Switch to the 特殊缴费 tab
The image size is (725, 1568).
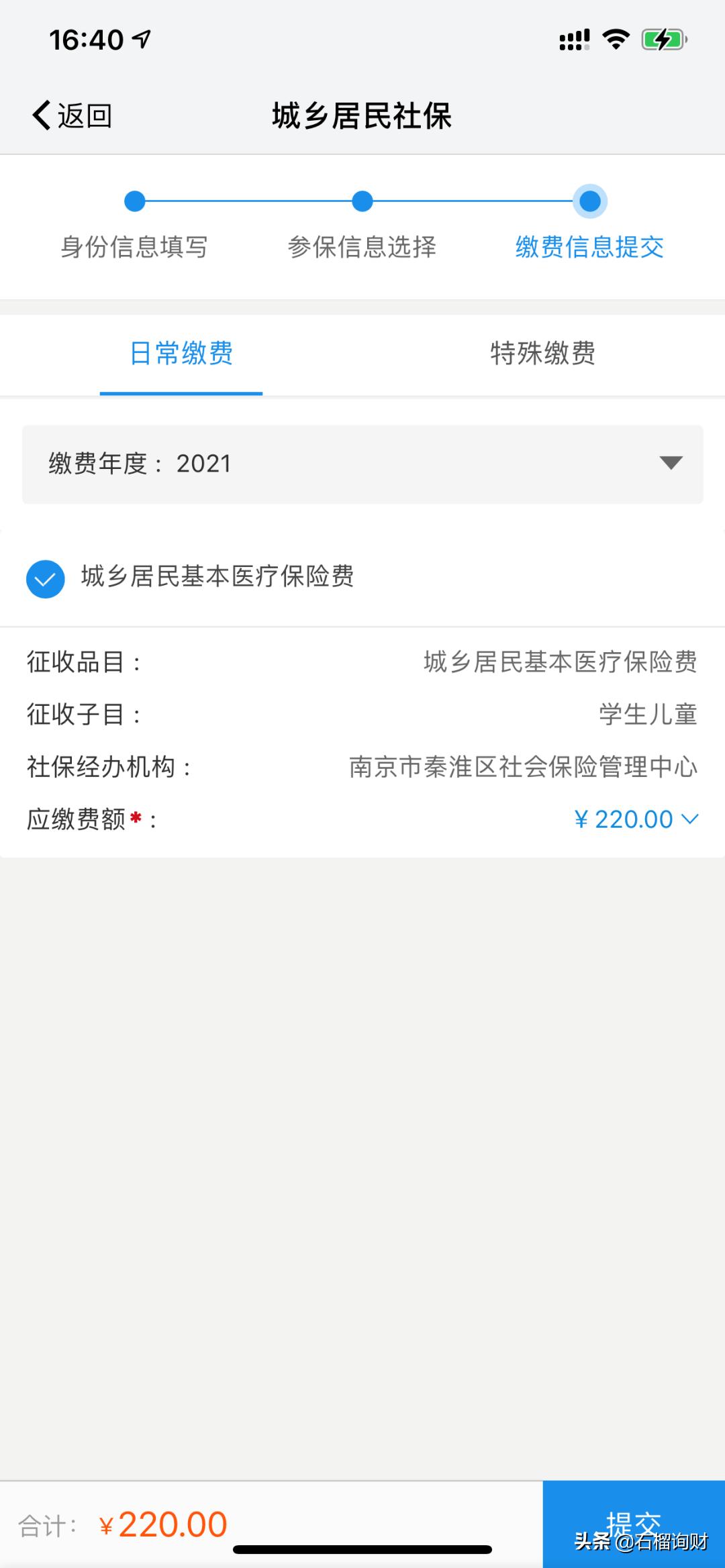542,355
